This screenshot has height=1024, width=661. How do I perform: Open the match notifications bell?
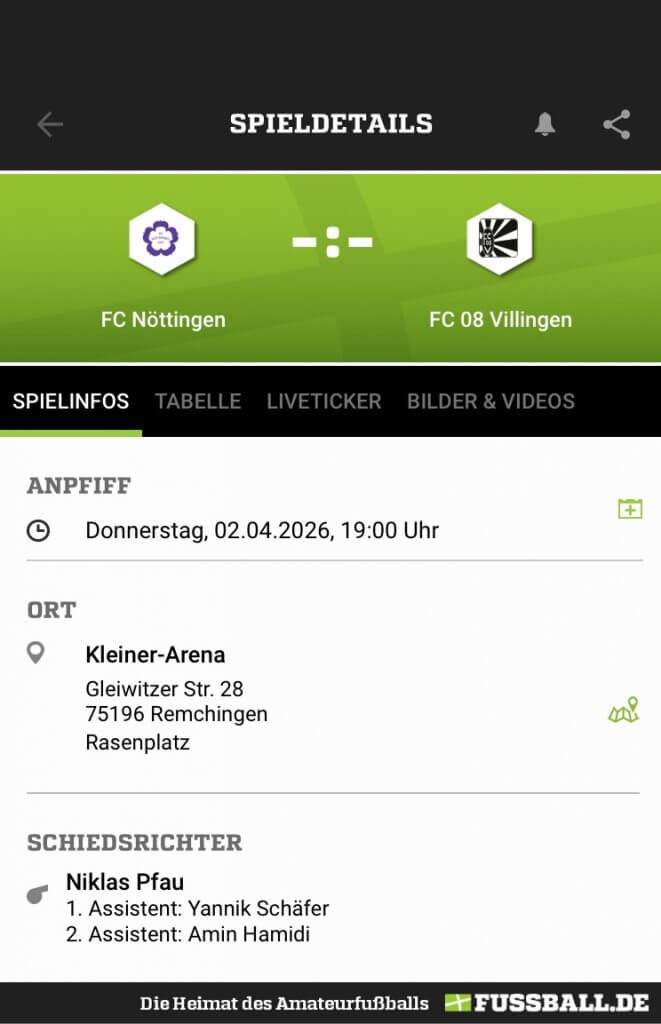[544, 124]
